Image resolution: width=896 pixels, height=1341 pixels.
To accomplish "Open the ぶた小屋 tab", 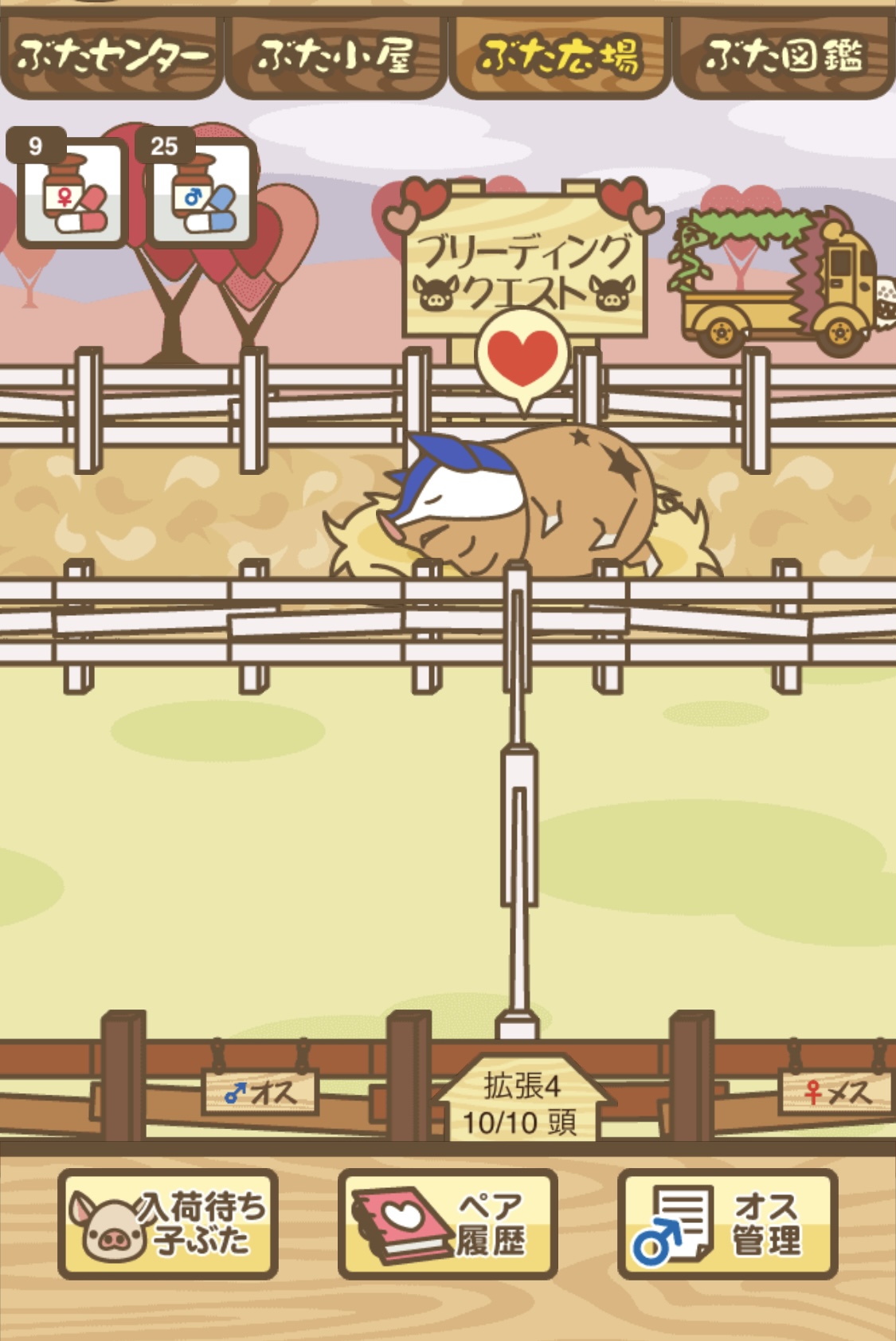I will point(335,56).
